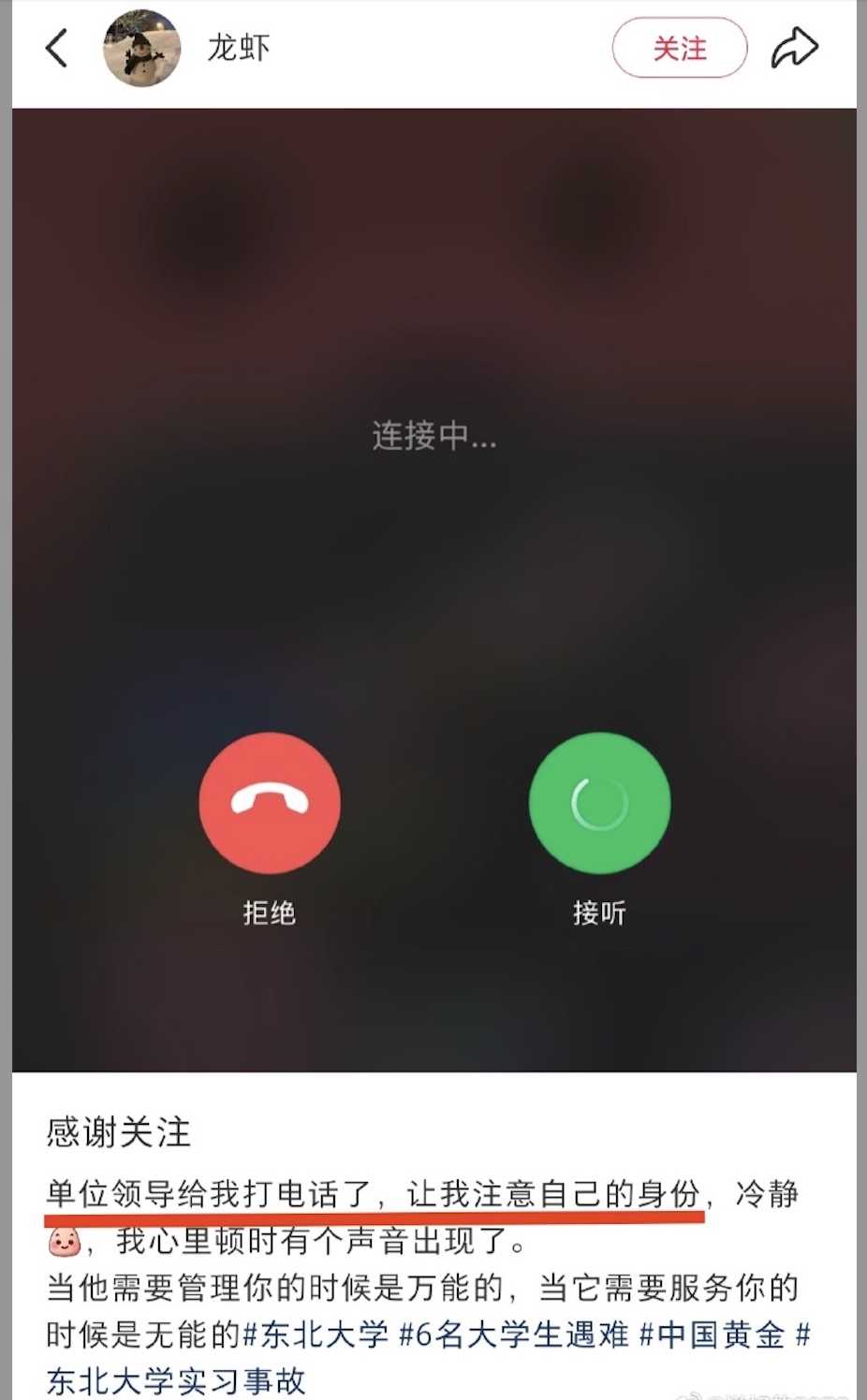The height and width of the screenshot is (1400, 867).
Task: Open the post's image in full view
Action: (x=434, y=590)
